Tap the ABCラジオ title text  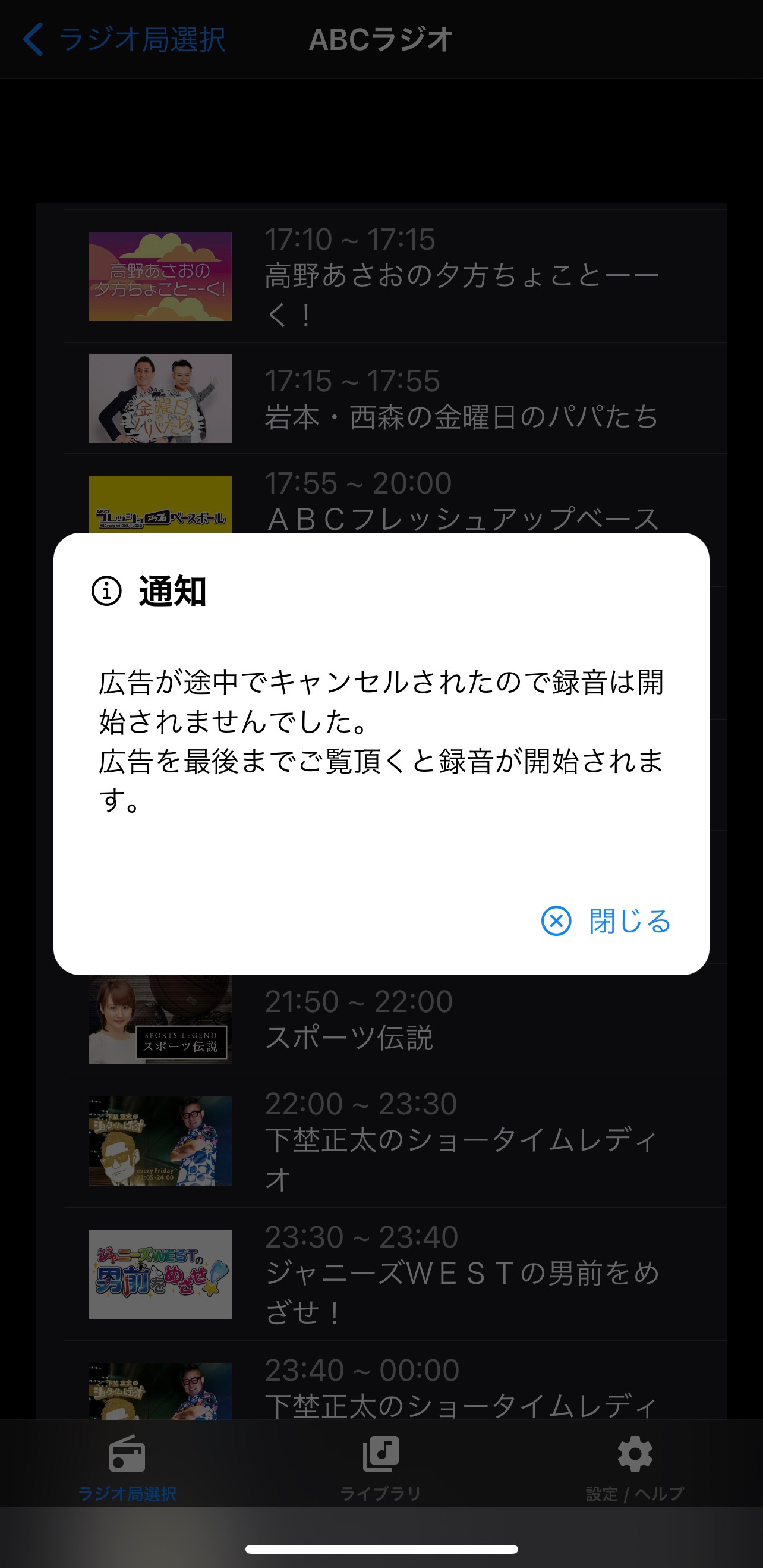tap(381, 40)
